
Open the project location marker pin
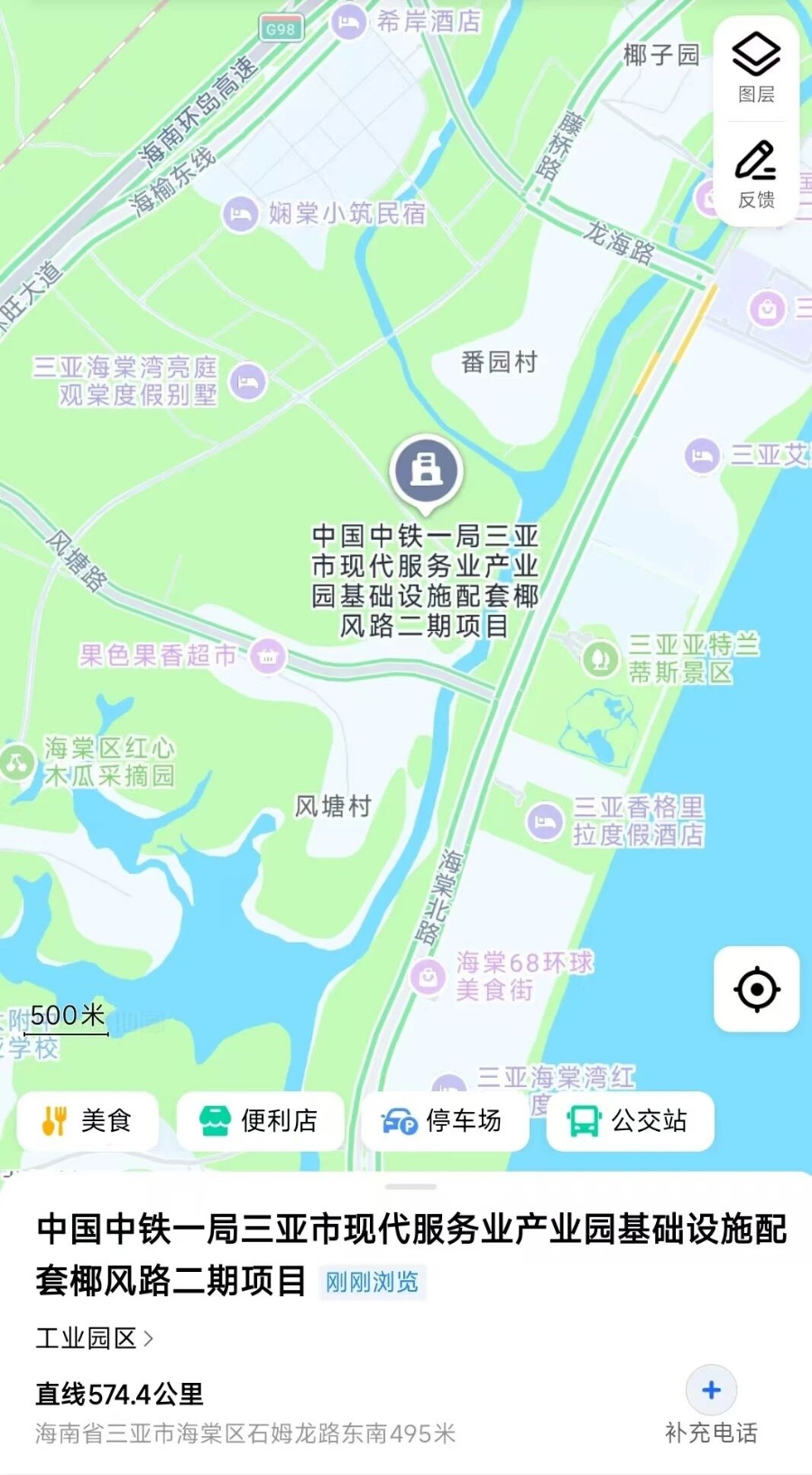click(x=427, y=470)
